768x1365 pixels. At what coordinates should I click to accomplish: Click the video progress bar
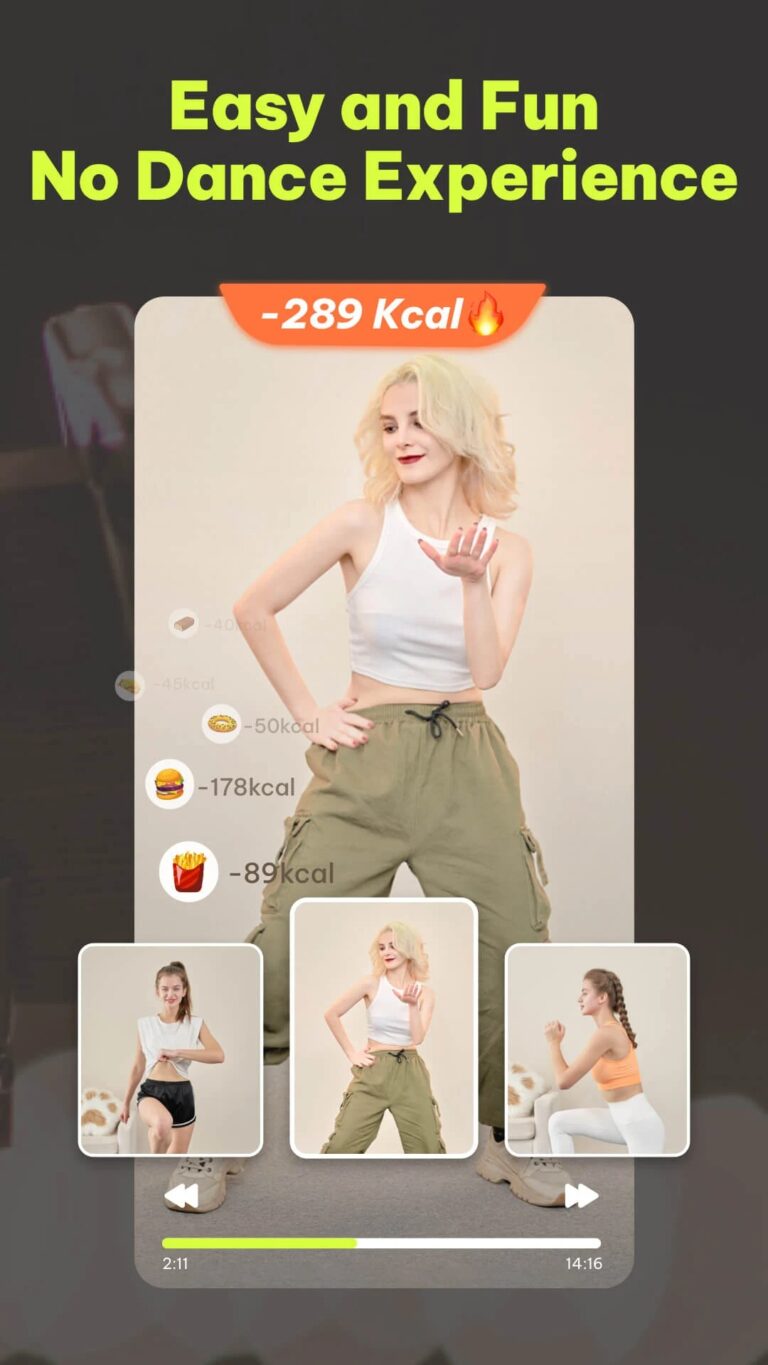pos(384,1242)
